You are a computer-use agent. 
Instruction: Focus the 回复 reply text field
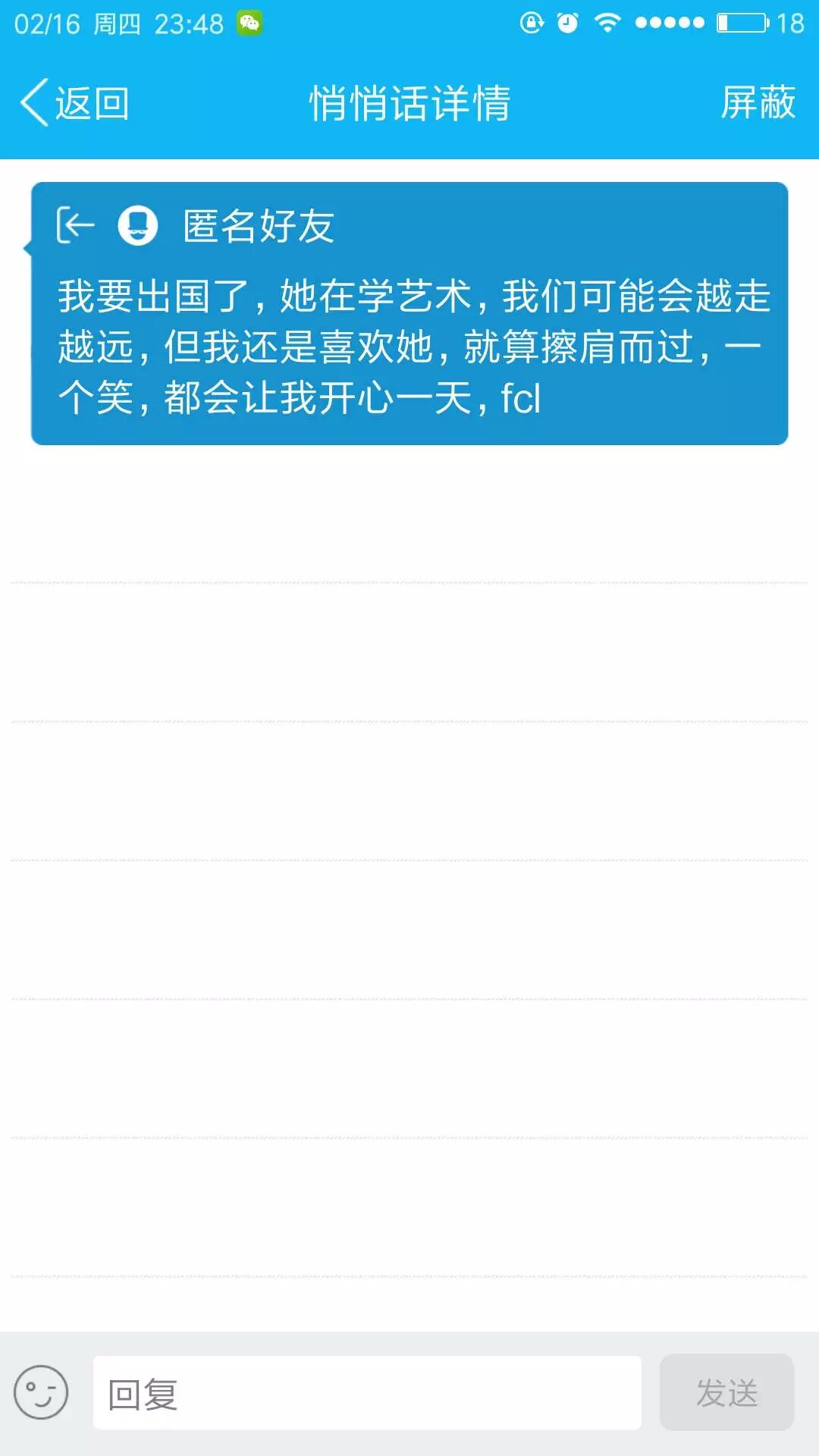pyautogui.click(x=367, y=1393)
